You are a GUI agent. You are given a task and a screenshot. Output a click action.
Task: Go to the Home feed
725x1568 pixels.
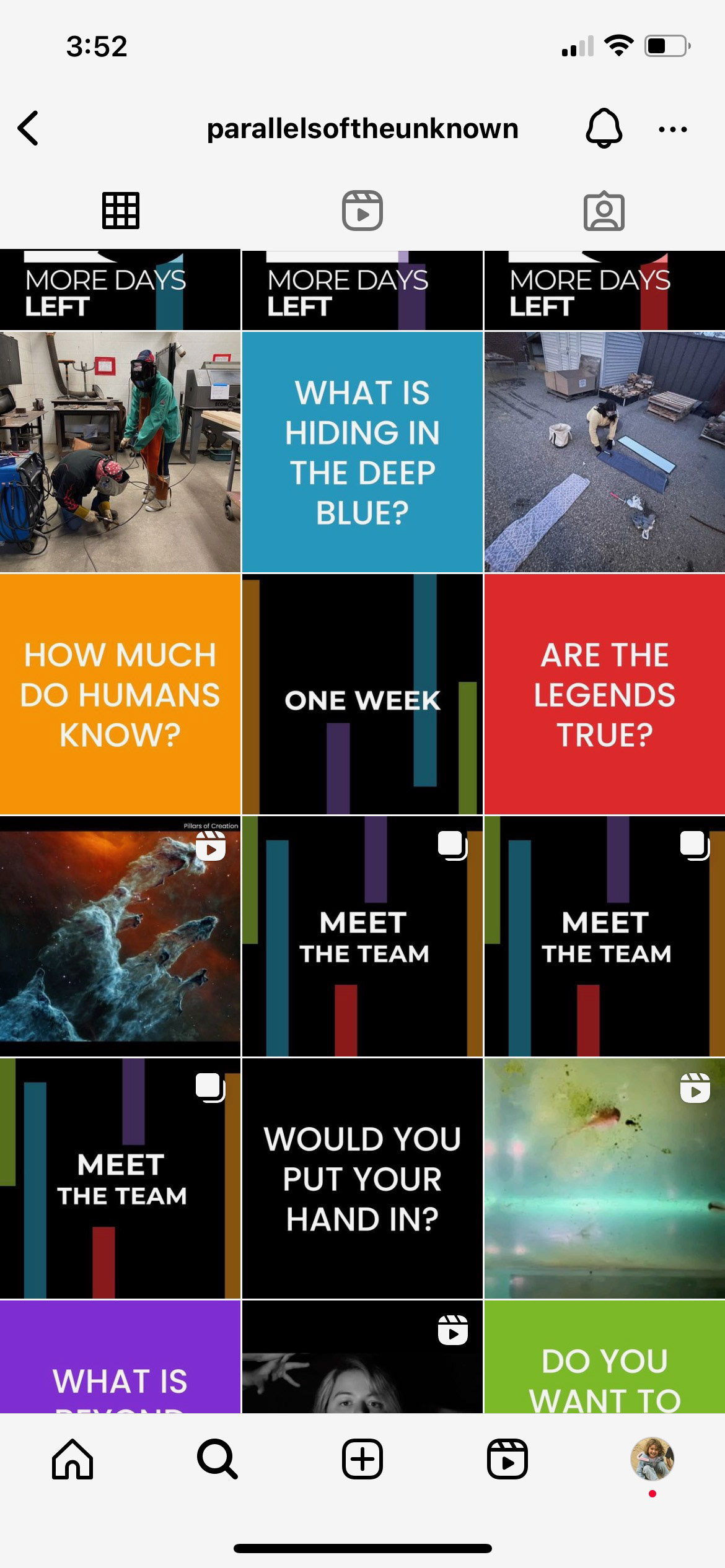72,1459
